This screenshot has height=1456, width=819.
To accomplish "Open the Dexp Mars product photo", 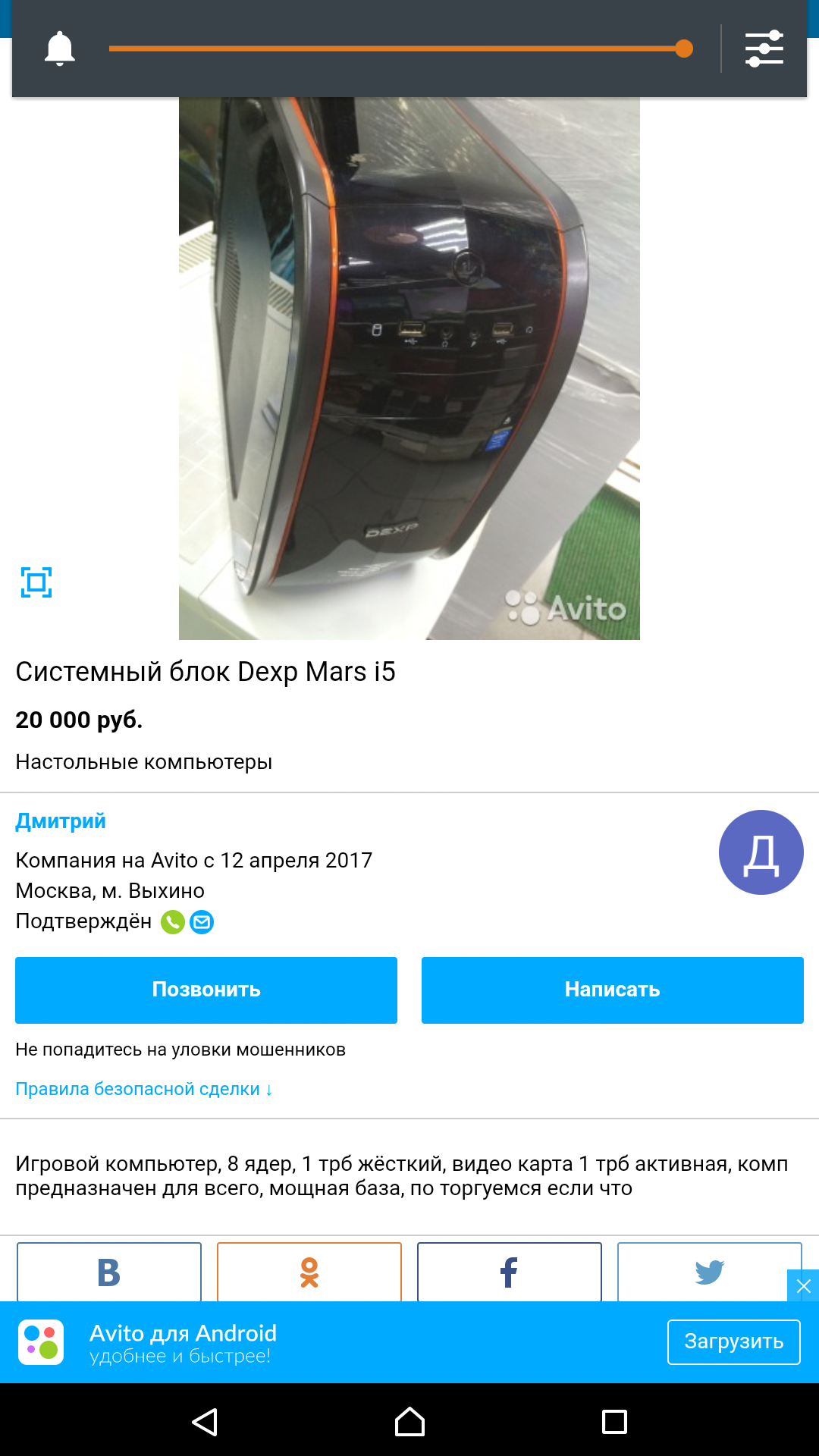I will point(409,369).
